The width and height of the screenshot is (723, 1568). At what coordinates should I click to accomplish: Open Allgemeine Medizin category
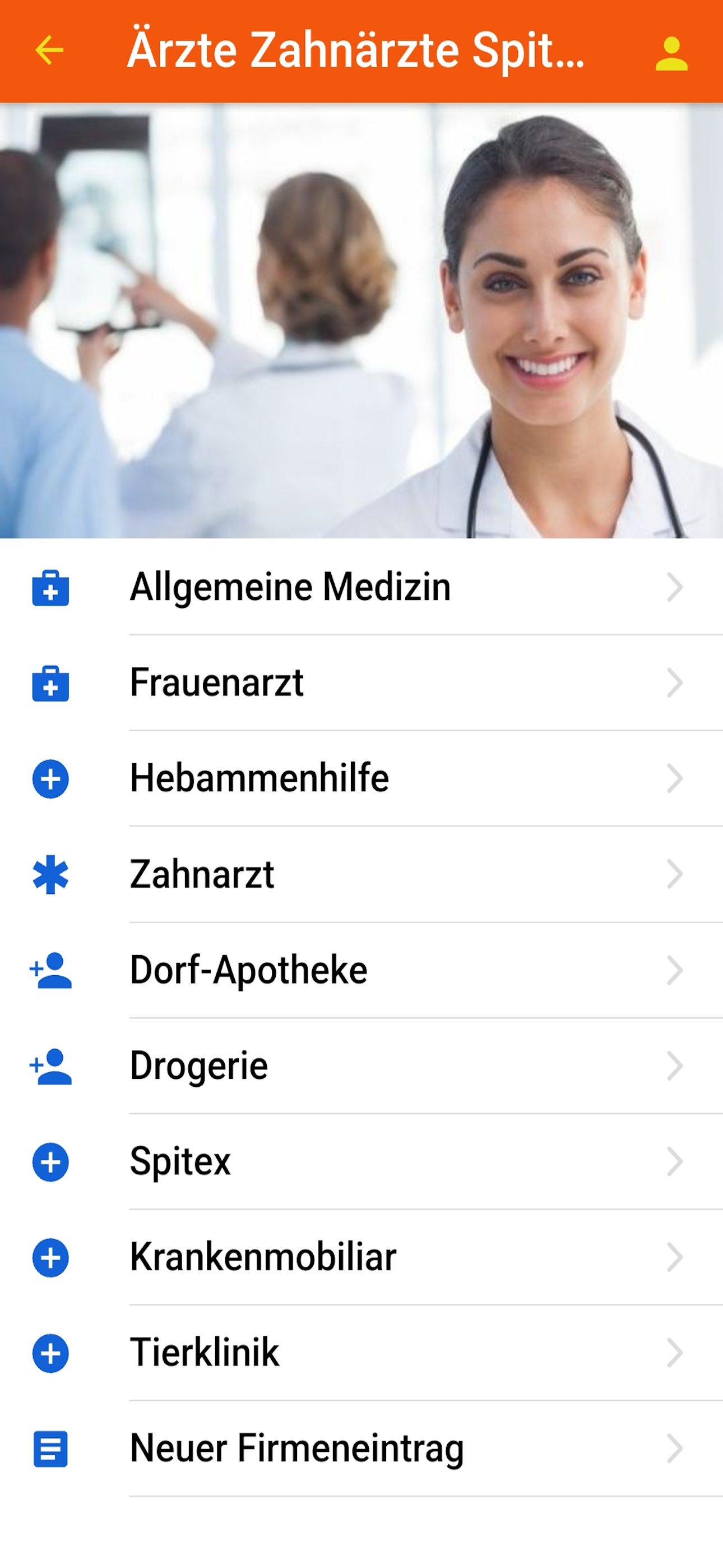[361, 587]
